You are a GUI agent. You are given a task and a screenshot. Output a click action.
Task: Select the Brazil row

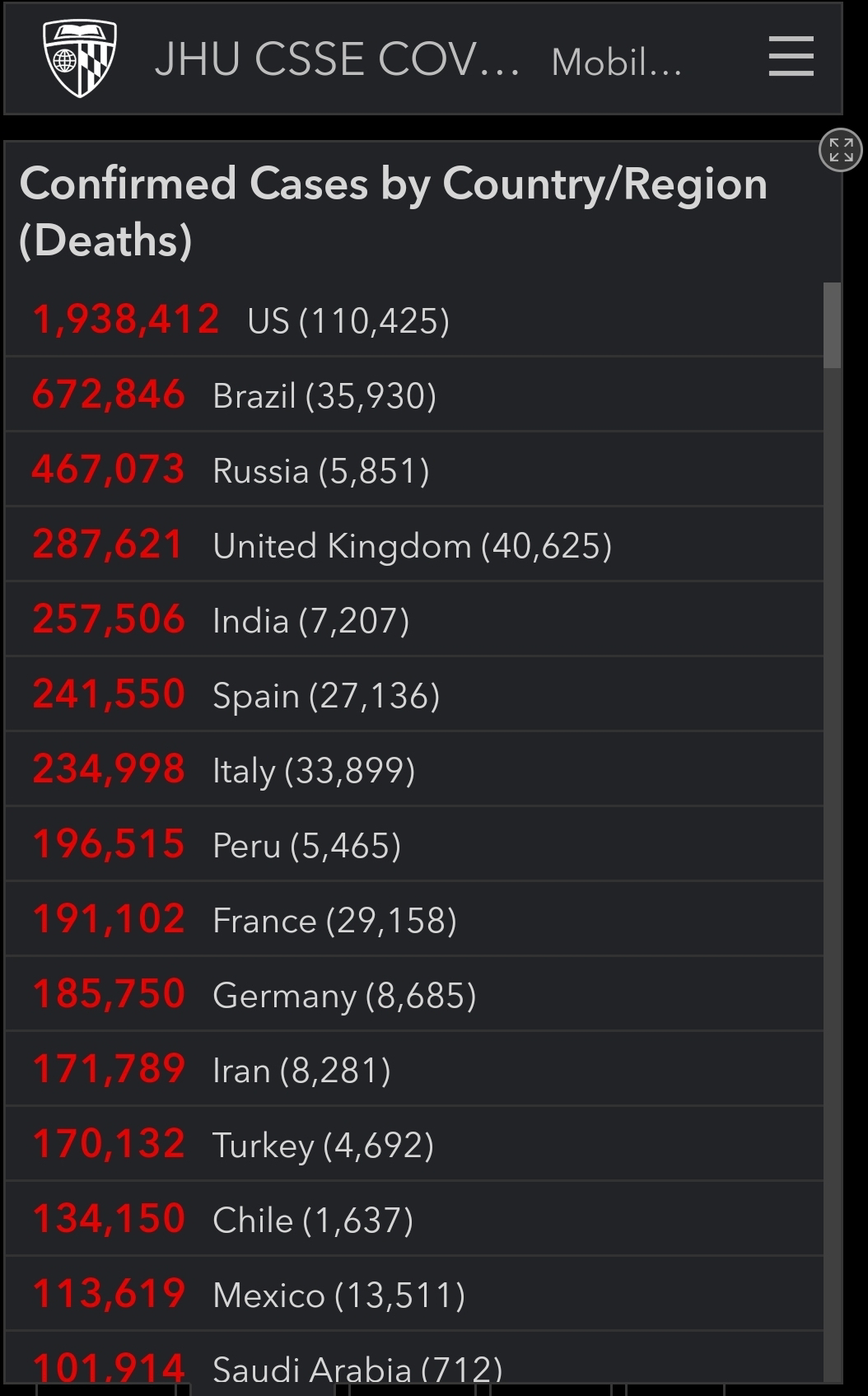pyautogui.click(x=414, y=395)
